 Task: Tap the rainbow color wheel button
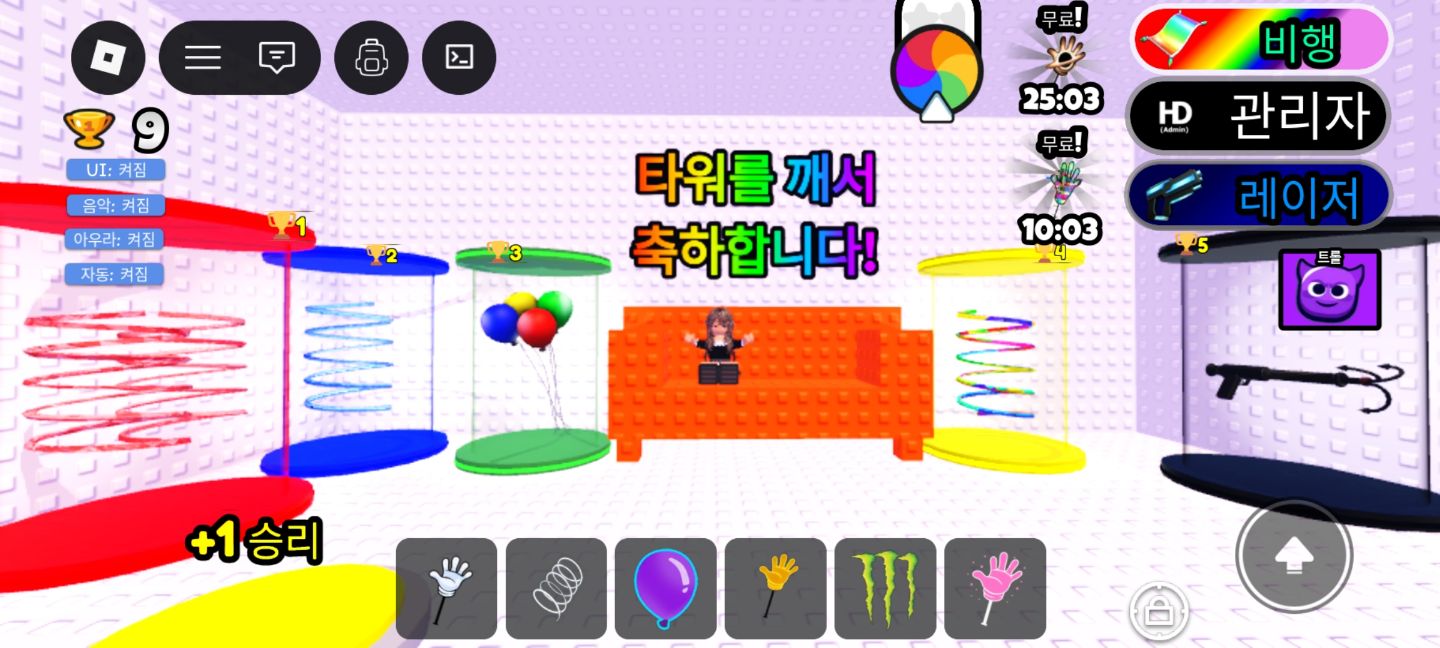(937, 72)
